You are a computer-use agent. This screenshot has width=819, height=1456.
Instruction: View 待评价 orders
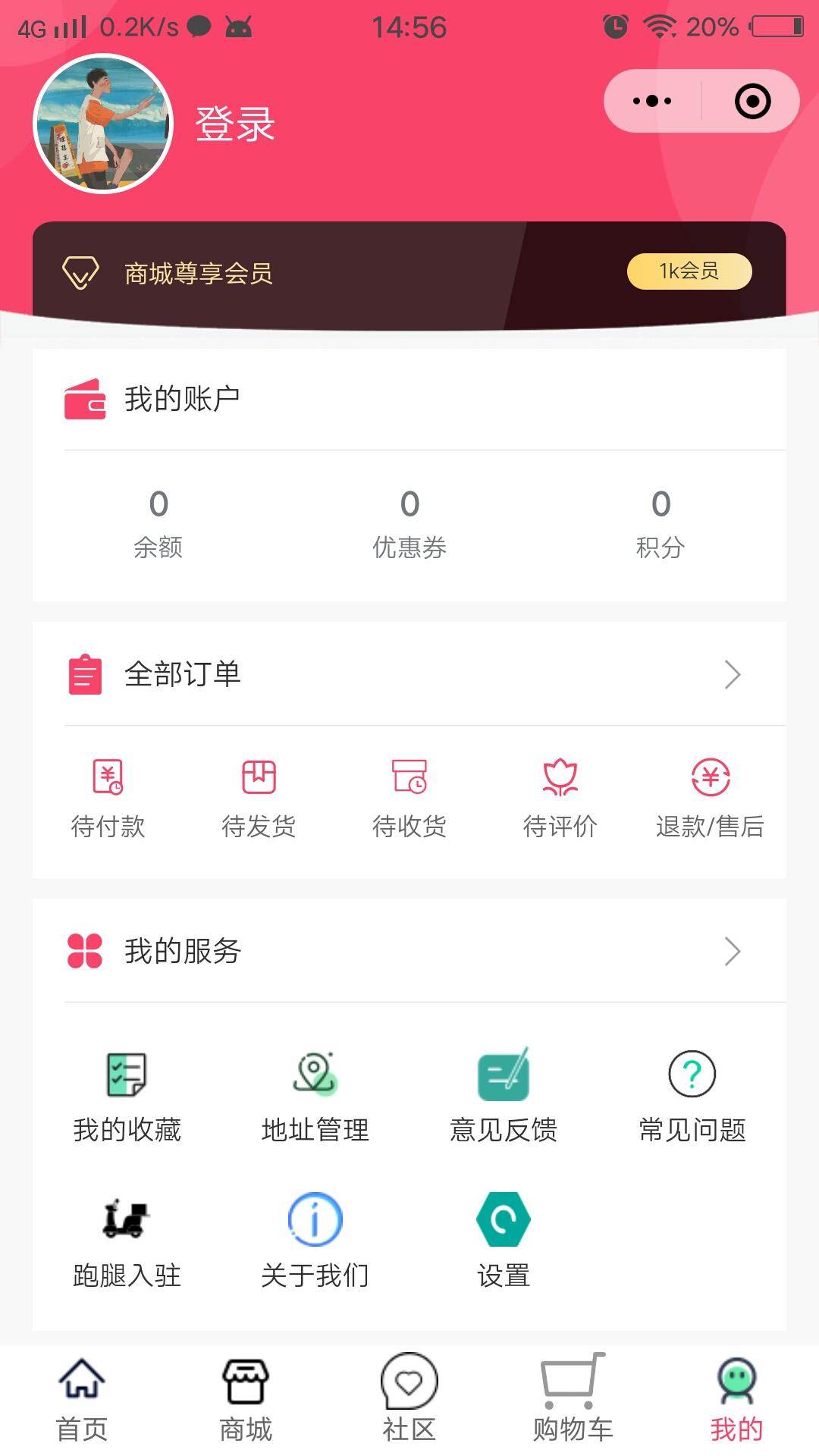[x=560, y=799]
